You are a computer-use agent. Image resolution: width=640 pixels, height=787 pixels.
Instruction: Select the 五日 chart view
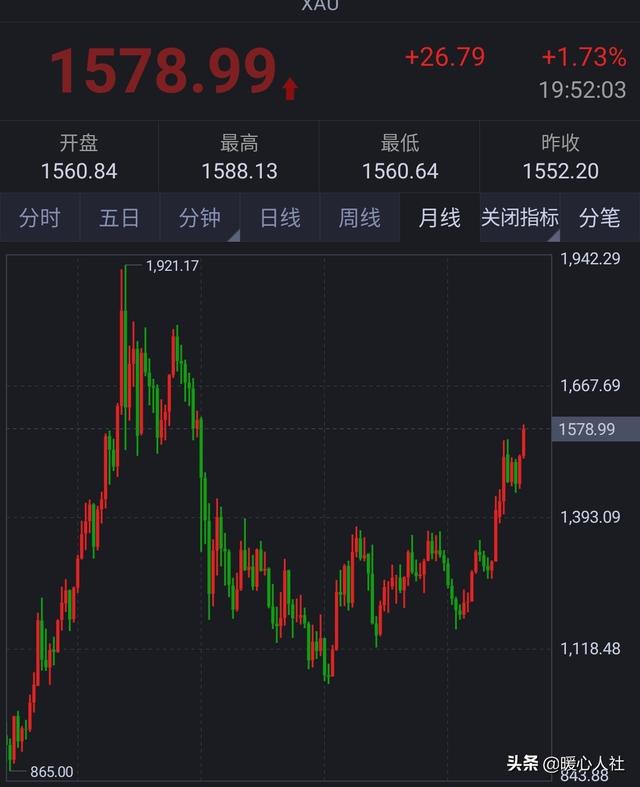tap(120, 218)
